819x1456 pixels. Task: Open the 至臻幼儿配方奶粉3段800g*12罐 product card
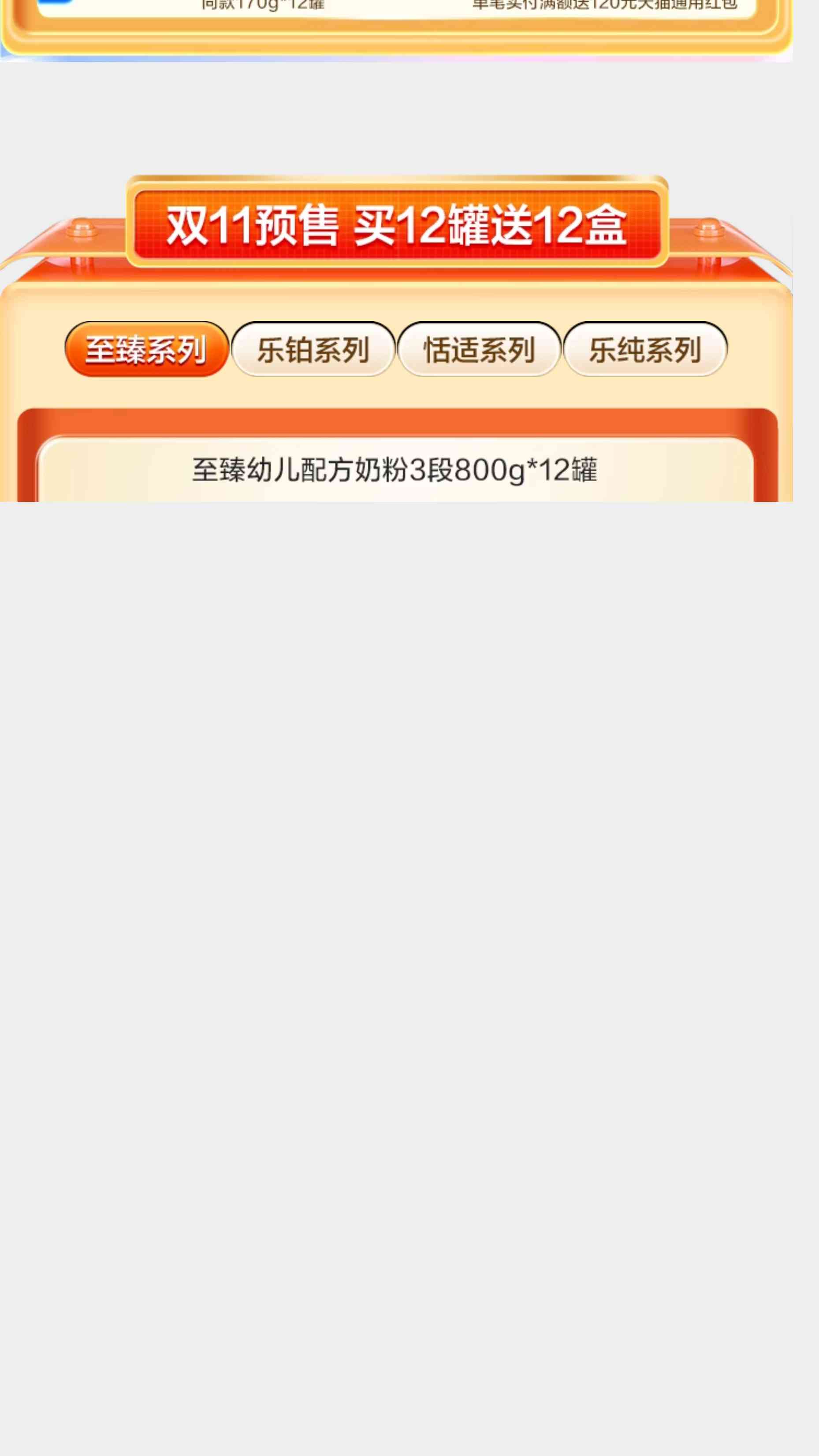395,470
